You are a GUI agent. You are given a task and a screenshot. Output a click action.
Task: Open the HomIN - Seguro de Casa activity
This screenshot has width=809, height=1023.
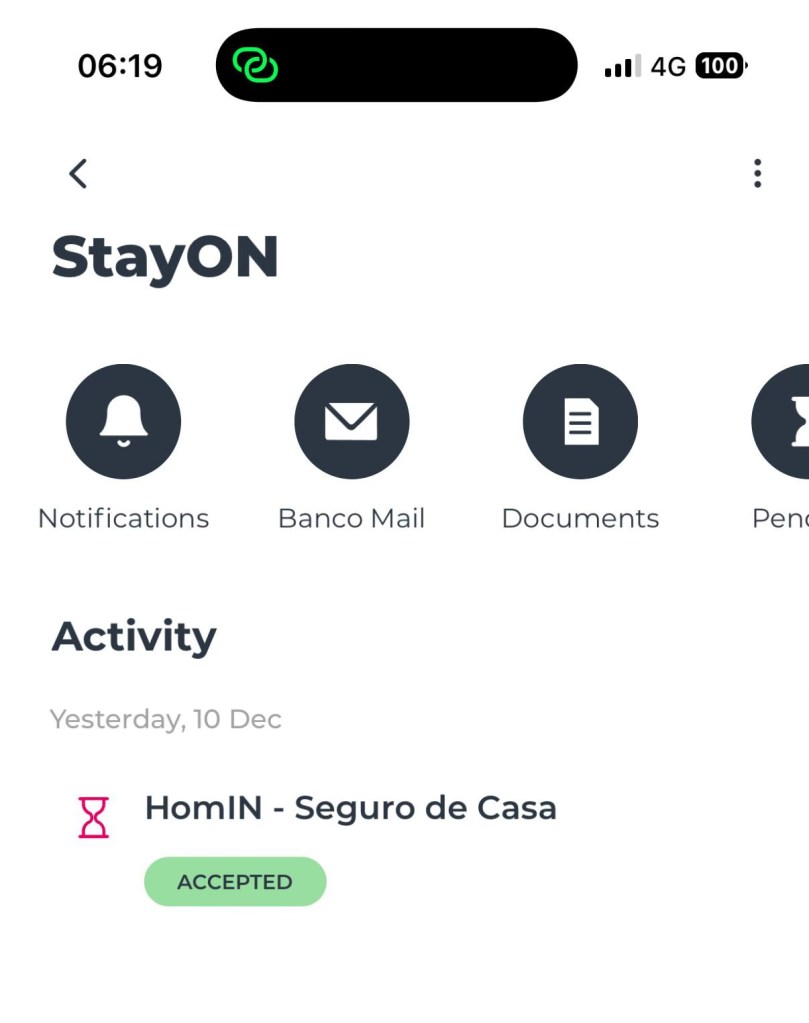coord(350,808)
